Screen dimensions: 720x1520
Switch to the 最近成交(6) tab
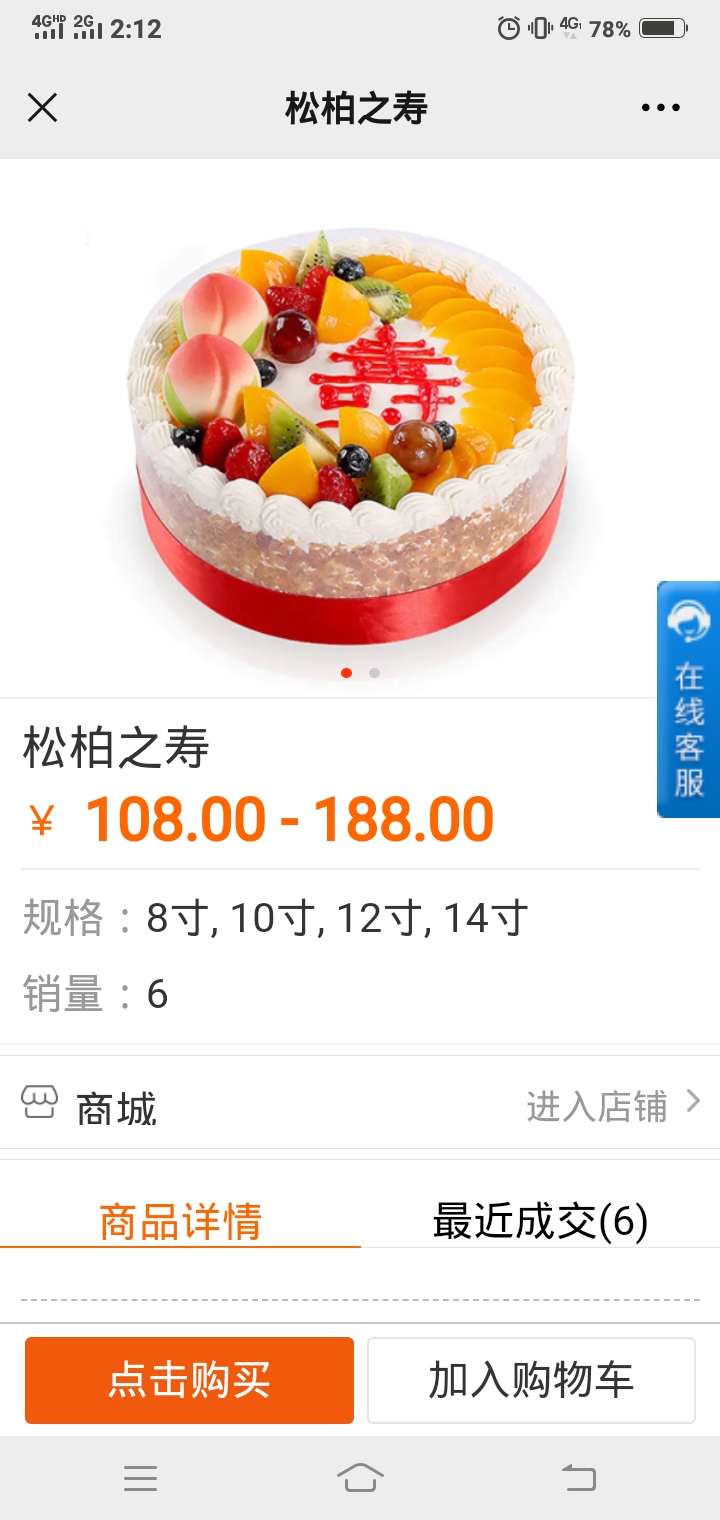[540, 1221]
